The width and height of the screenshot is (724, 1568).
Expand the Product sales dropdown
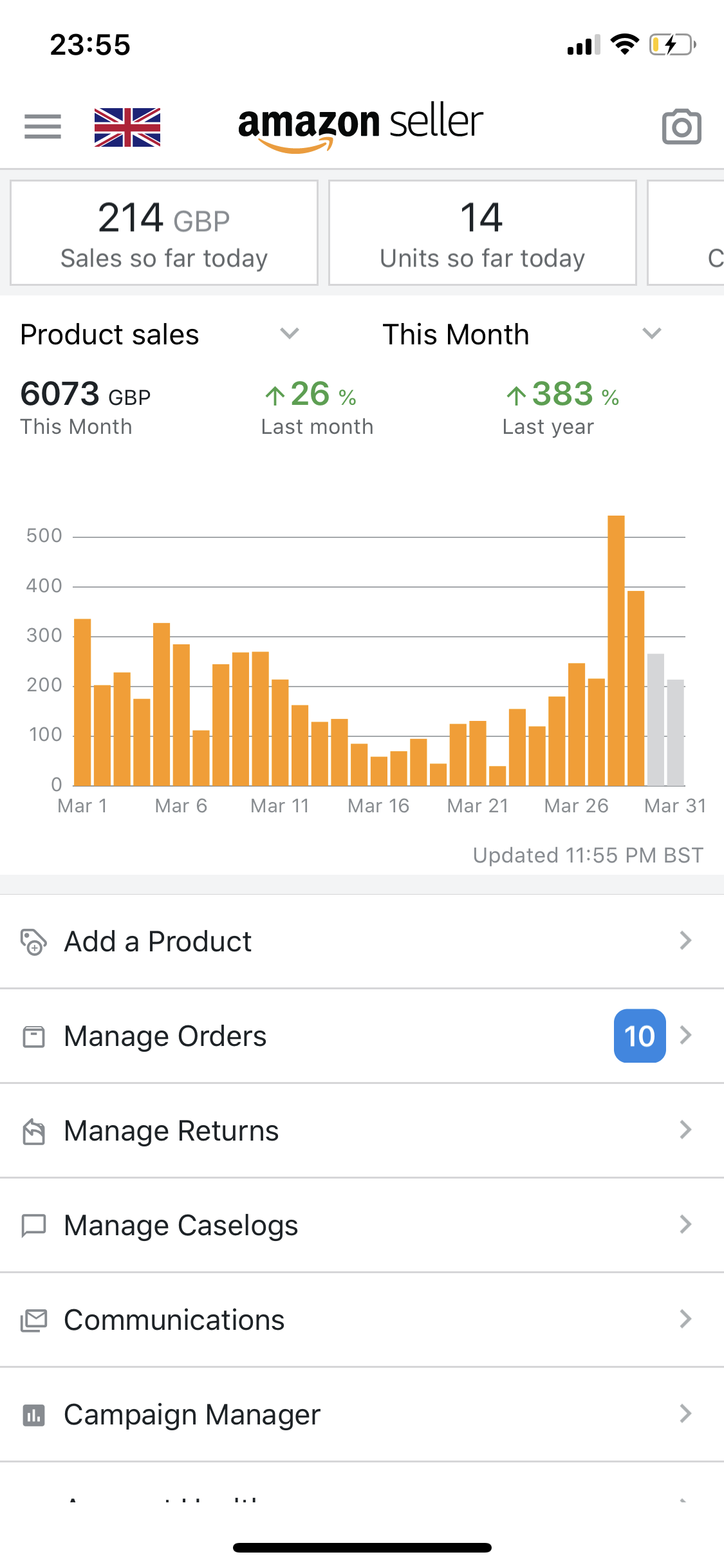[161, 334]
